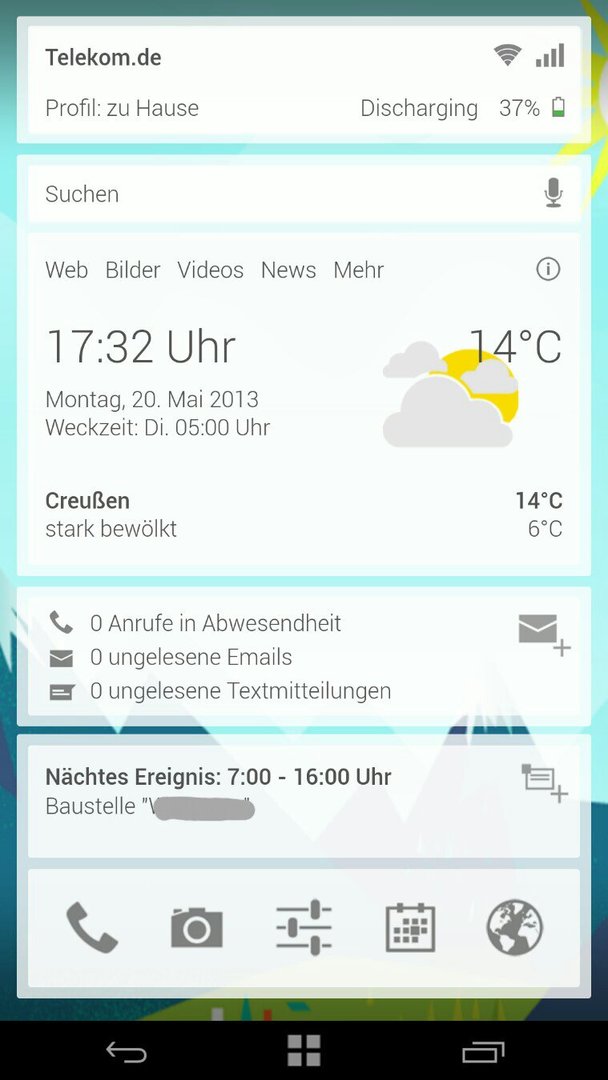Select the Web search shortcut

pyautogui.click(x=67, y=269)
